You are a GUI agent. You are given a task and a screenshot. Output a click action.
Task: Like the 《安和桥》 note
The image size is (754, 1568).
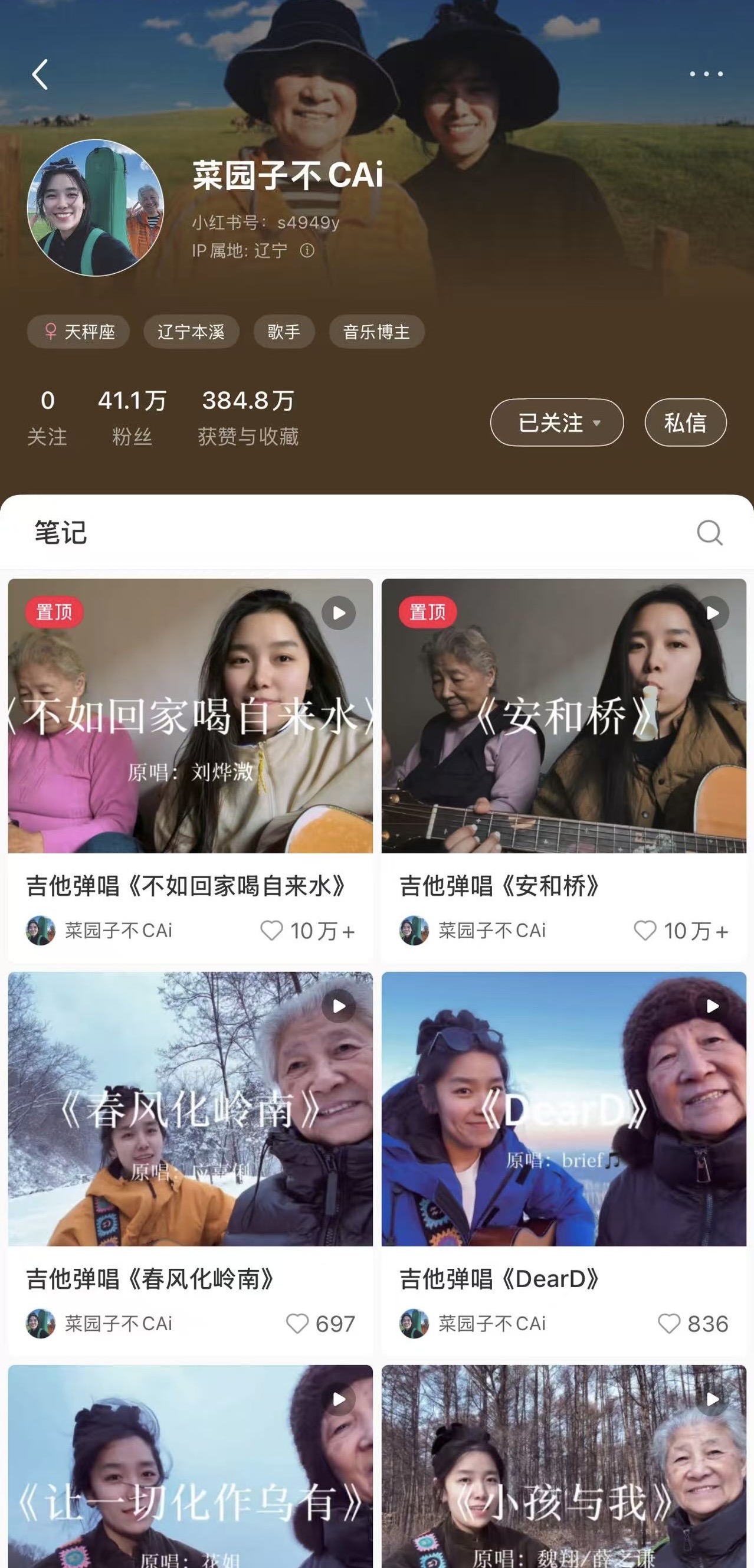pos(645,931)
